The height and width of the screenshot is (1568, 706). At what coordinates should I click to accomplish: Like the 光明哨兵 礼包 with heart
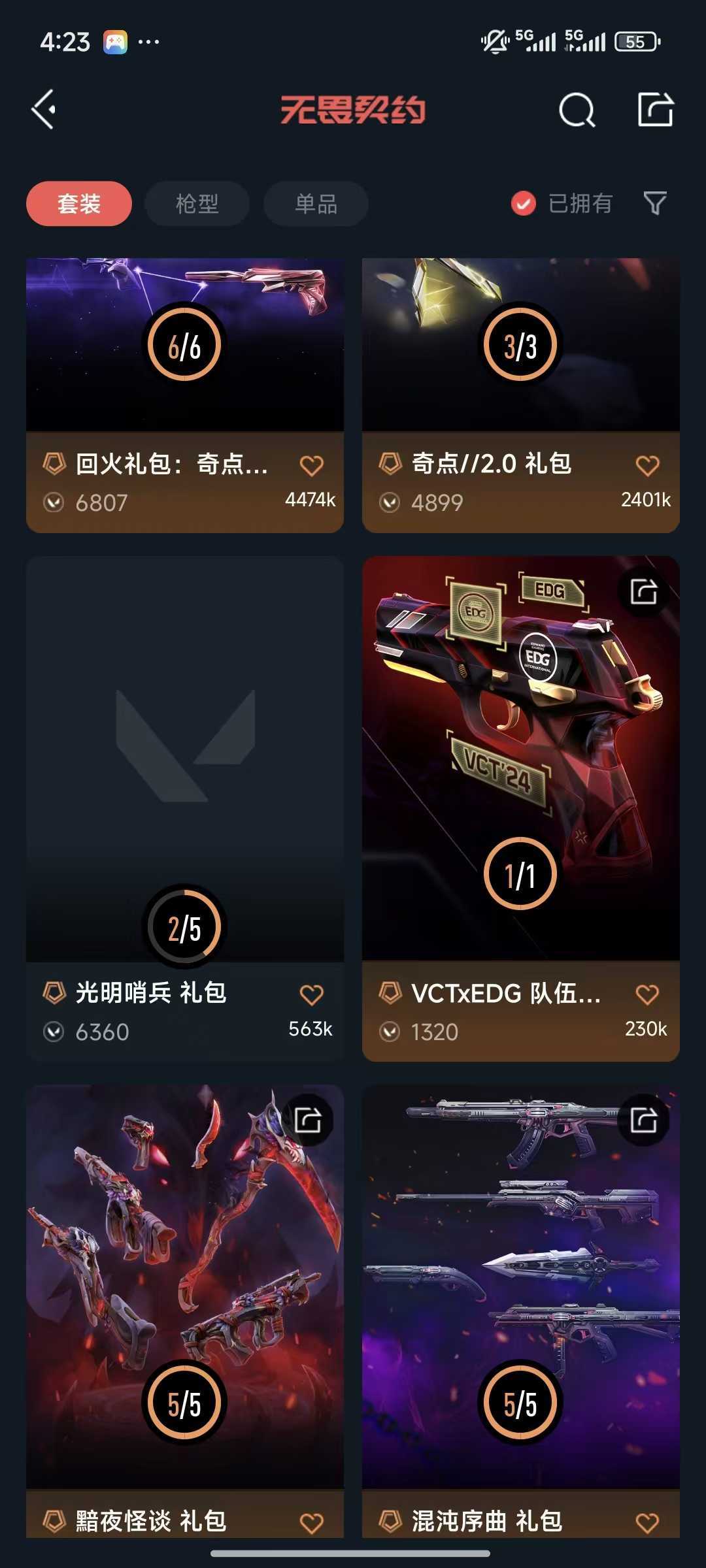(x=312, y=995)
